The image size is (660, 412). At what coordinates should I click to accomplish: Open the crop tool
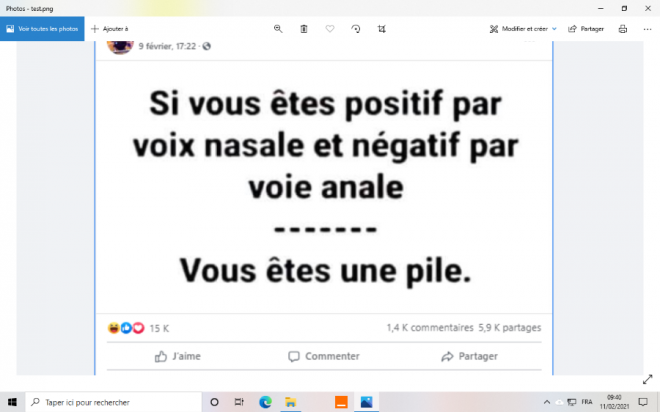[x=382, y=29]
